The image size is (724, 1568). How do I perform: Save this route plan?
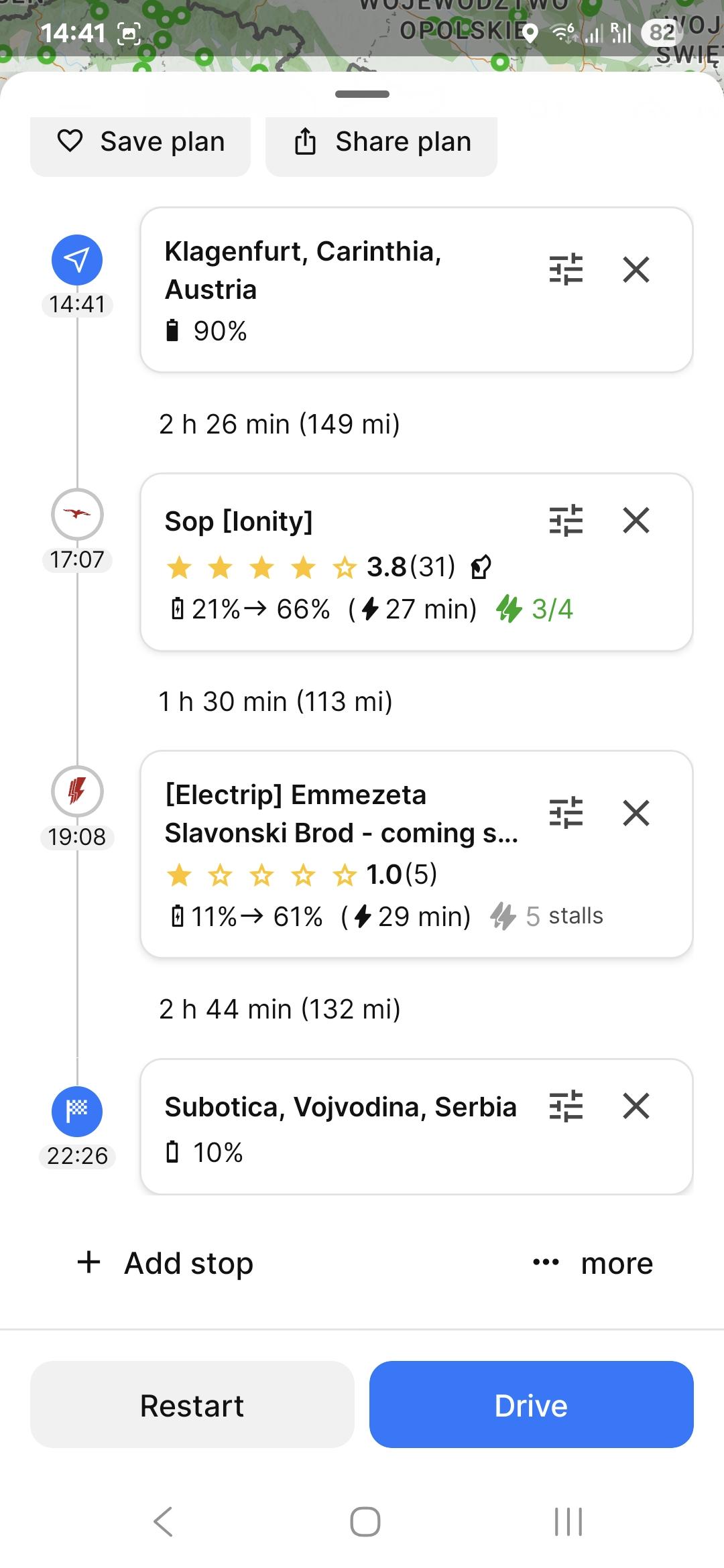[x=140, y=143]
